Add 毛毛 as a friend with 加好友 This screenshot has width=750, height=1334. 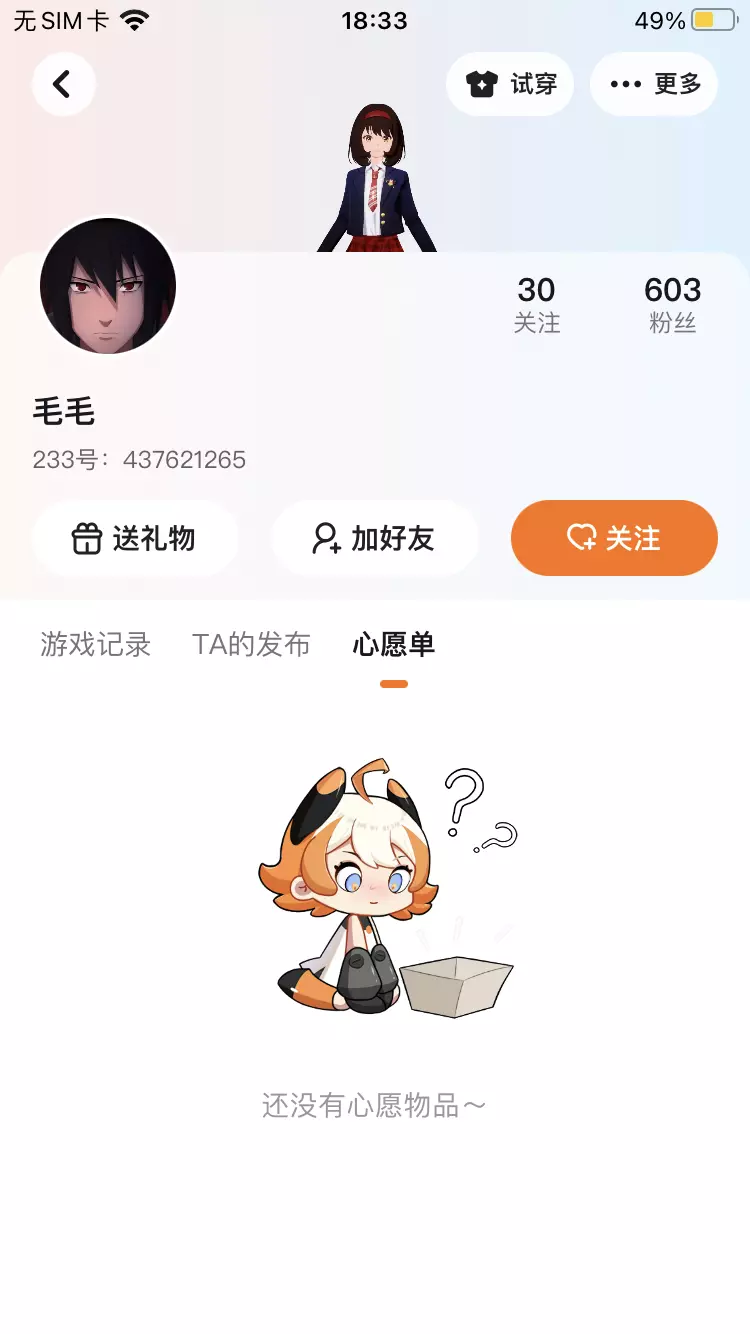pyautogui.click(x=375, y=538)
